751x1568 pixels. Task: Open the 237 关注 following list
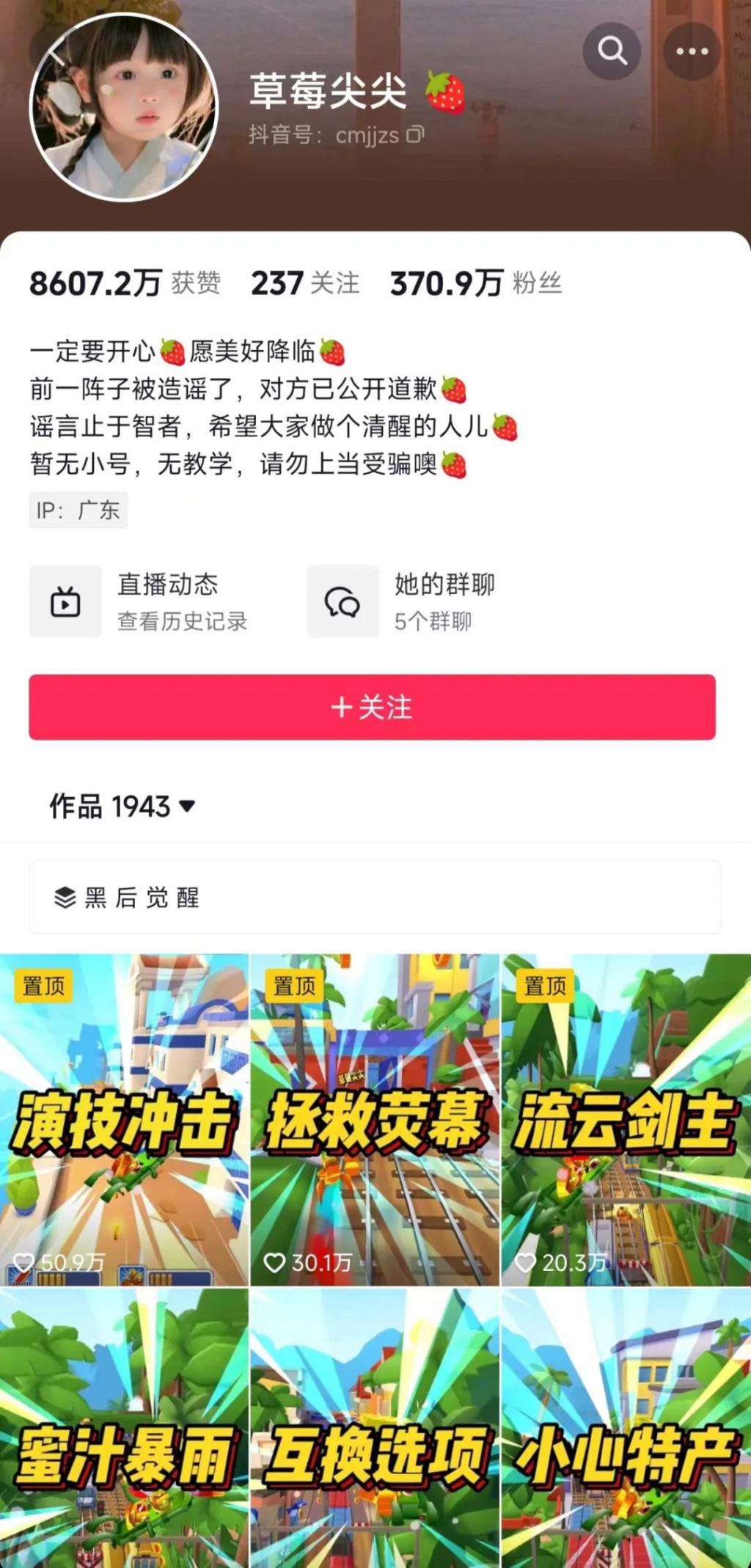[x=305, y=283]
